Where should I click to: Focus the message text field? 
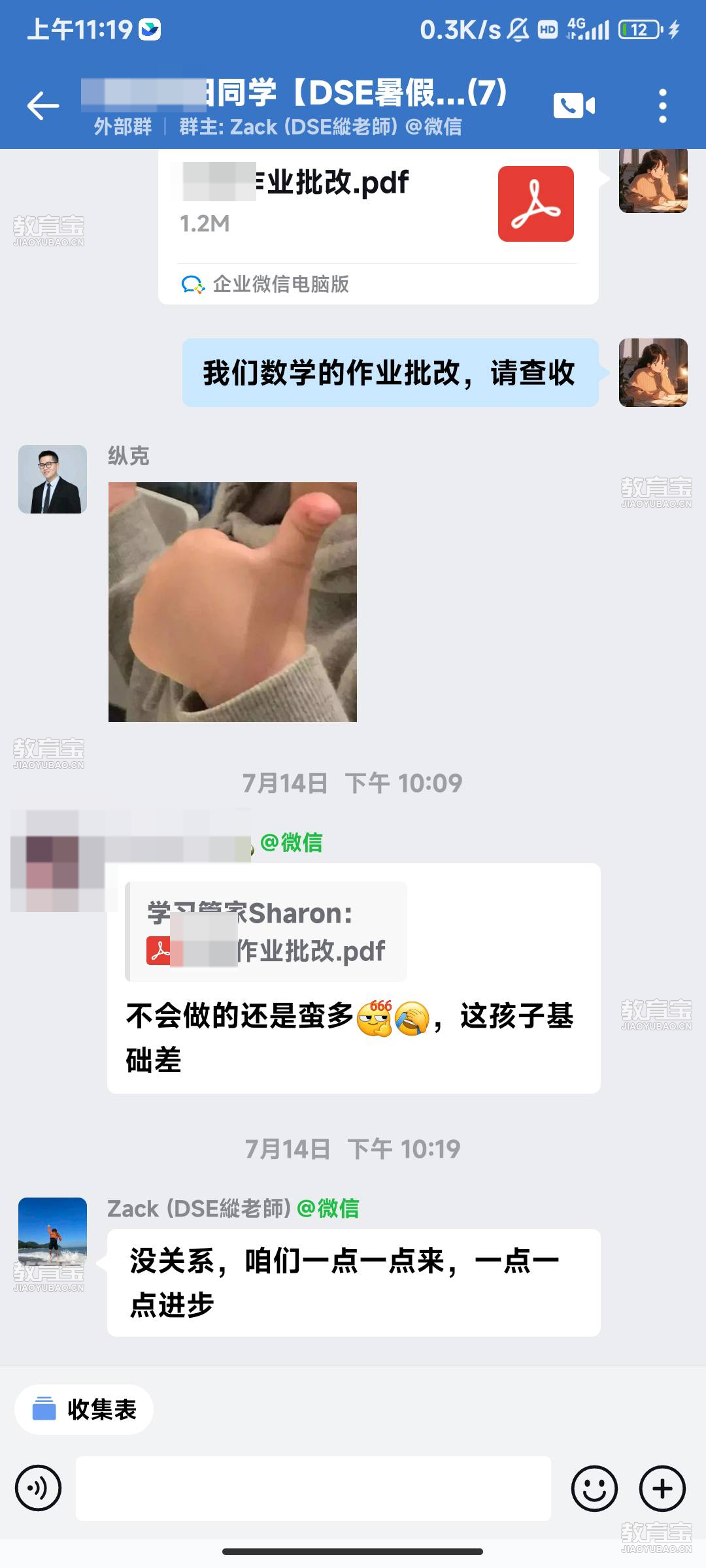point(313,1488)
